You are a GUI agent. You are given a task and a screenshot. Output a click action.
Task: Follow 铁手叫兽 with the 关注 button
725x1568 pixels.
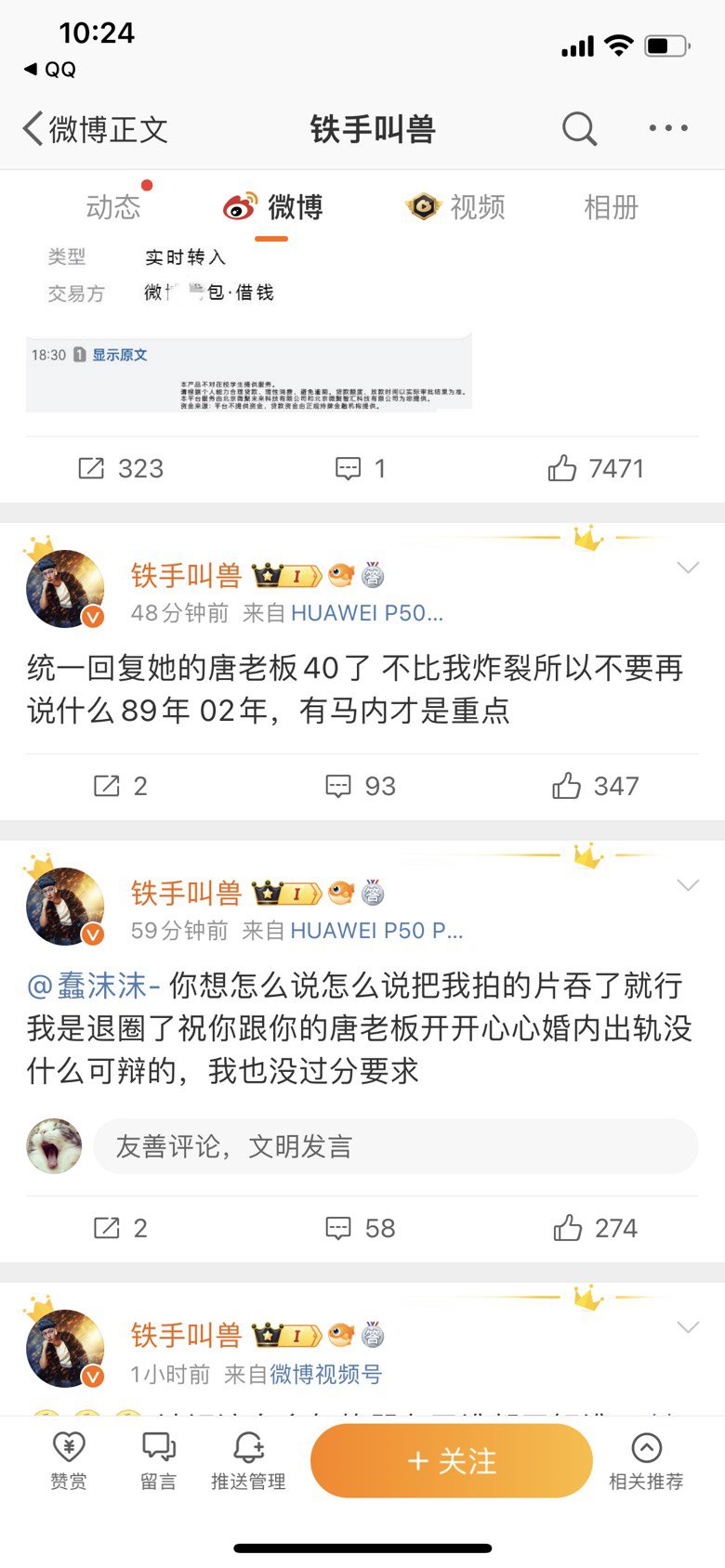click(452, 1460)
